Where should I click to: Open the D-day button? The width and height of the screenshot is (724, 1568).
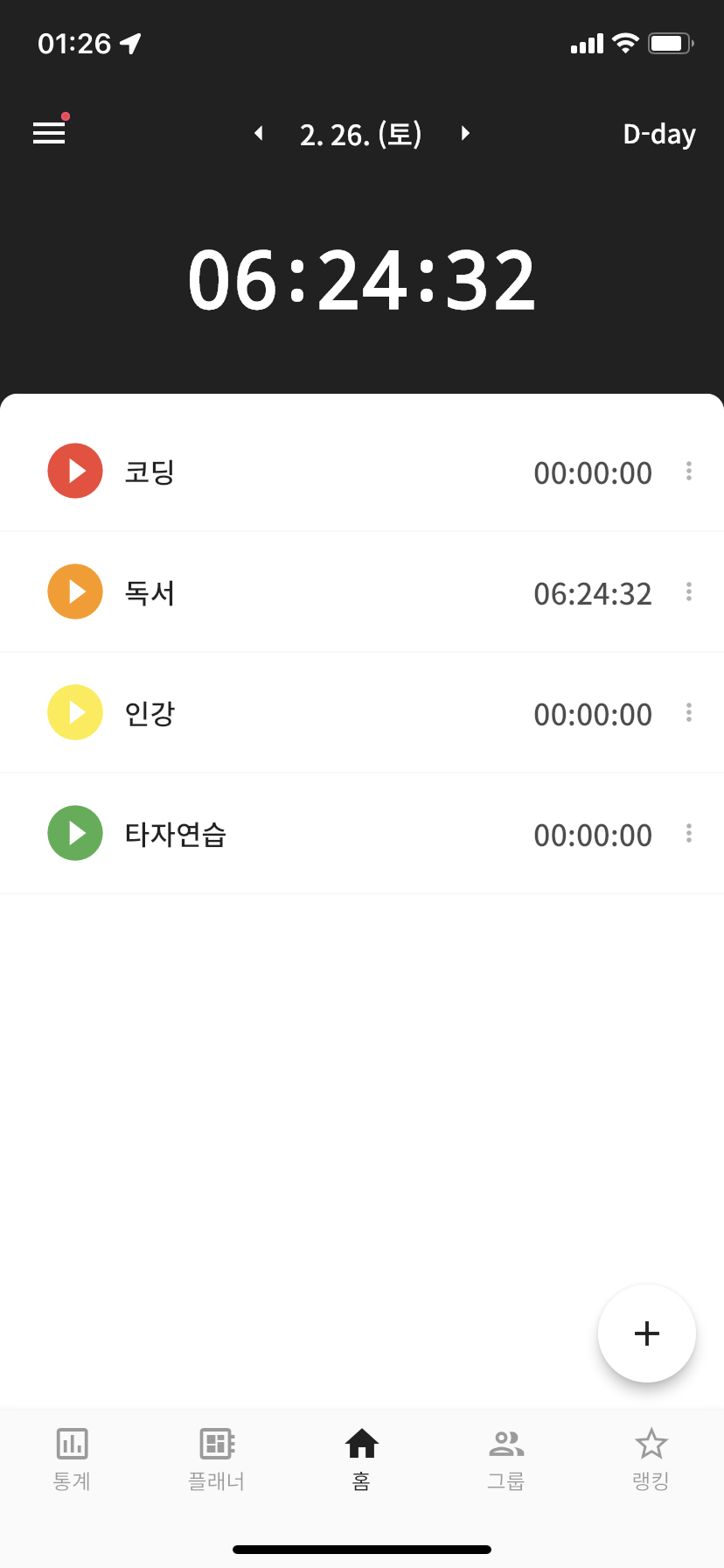click(x=659, y=134)
